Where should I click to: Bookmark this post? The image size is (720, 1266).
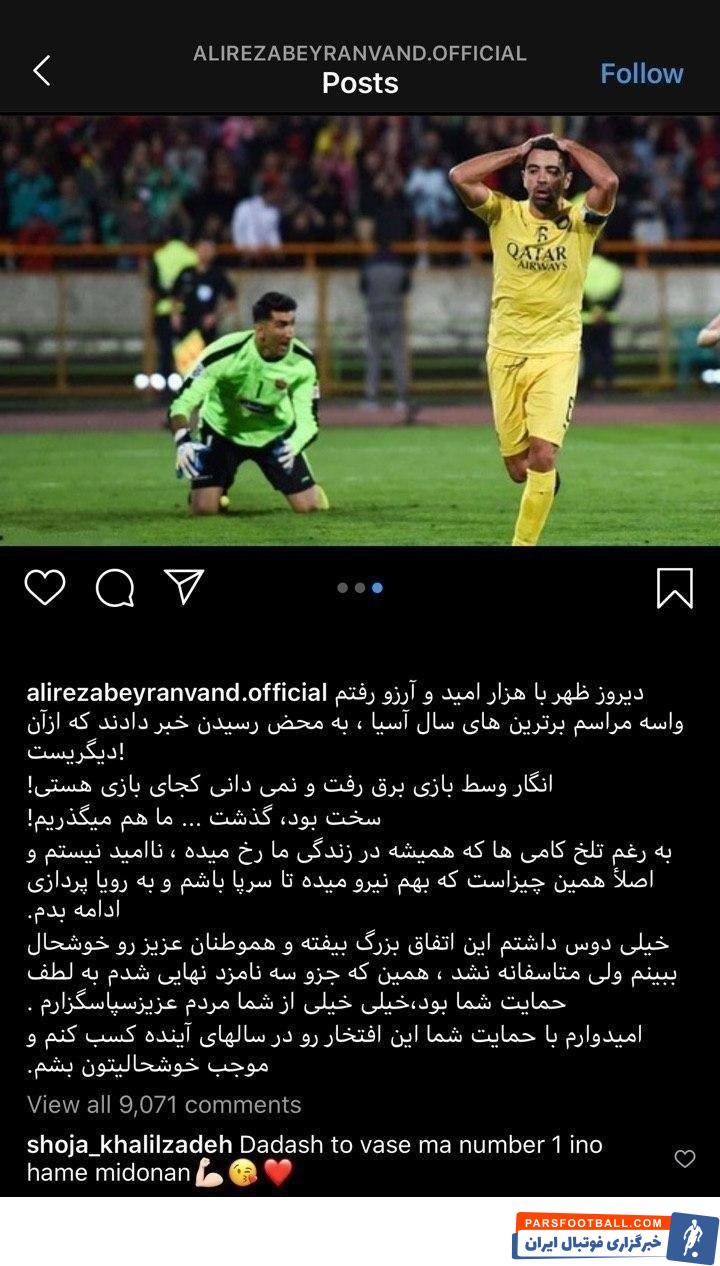pos(675,588)
